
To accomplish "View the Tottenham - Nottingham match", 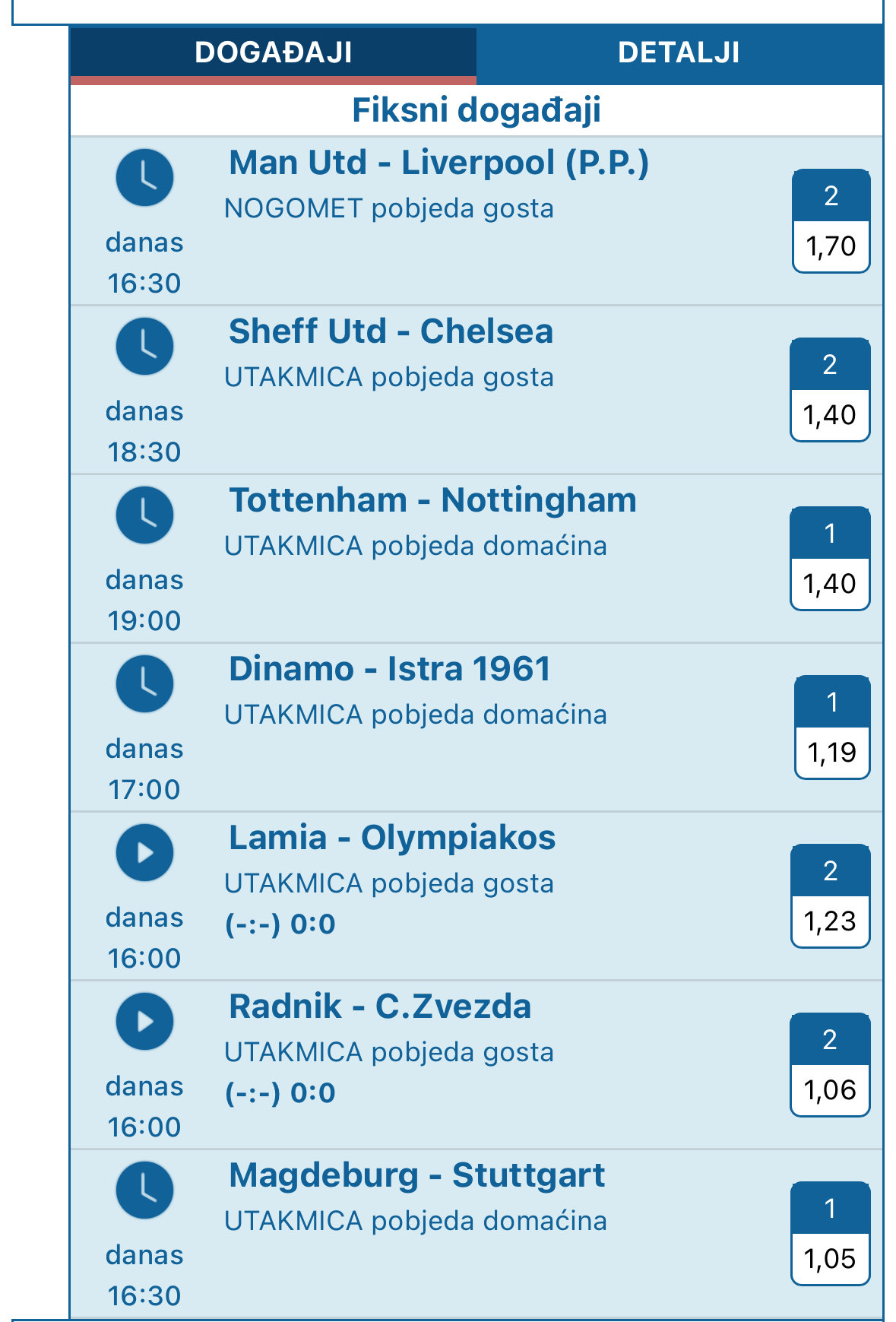I will [x=432, y=501].
